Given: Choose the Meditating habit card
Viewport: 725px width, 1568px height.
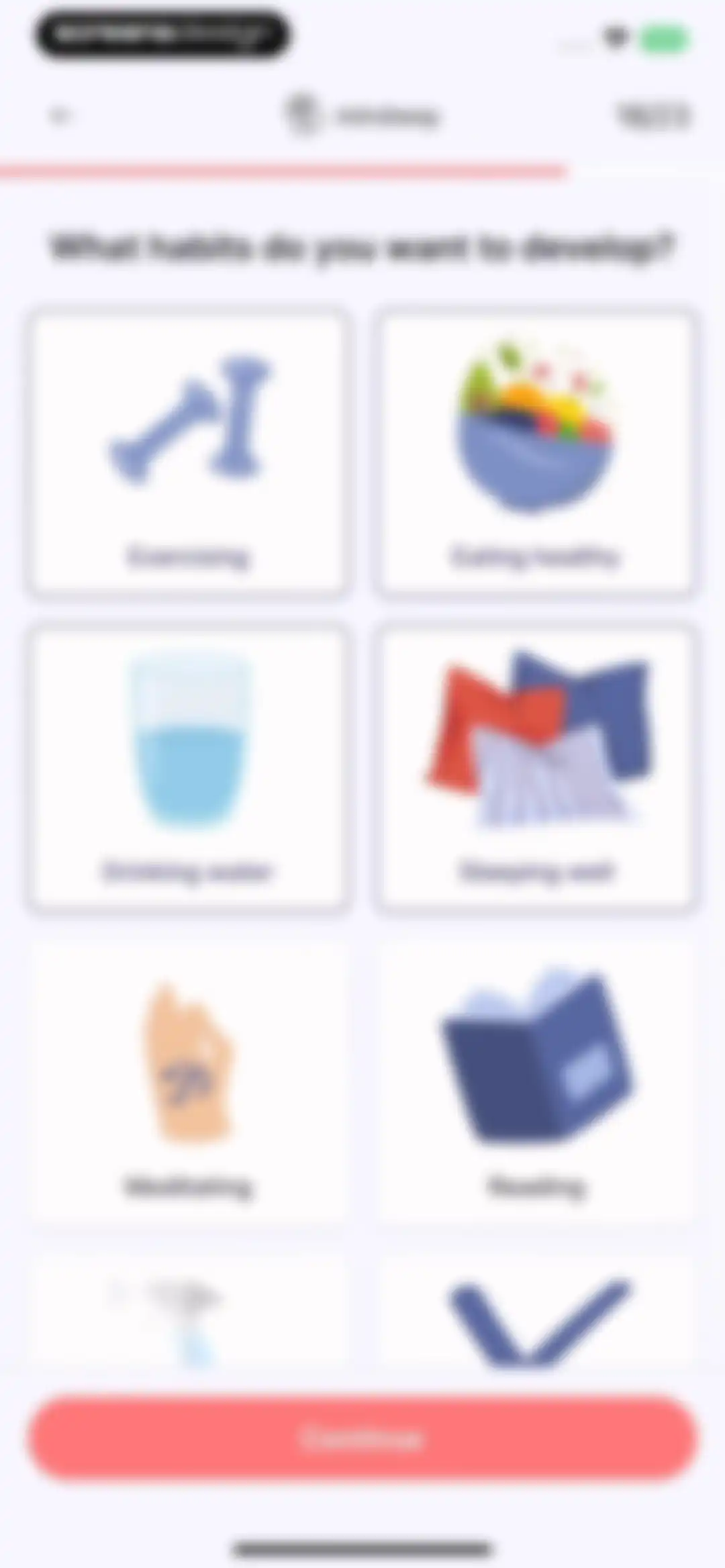Looking at the screenshot, I should pos(189,1083).
